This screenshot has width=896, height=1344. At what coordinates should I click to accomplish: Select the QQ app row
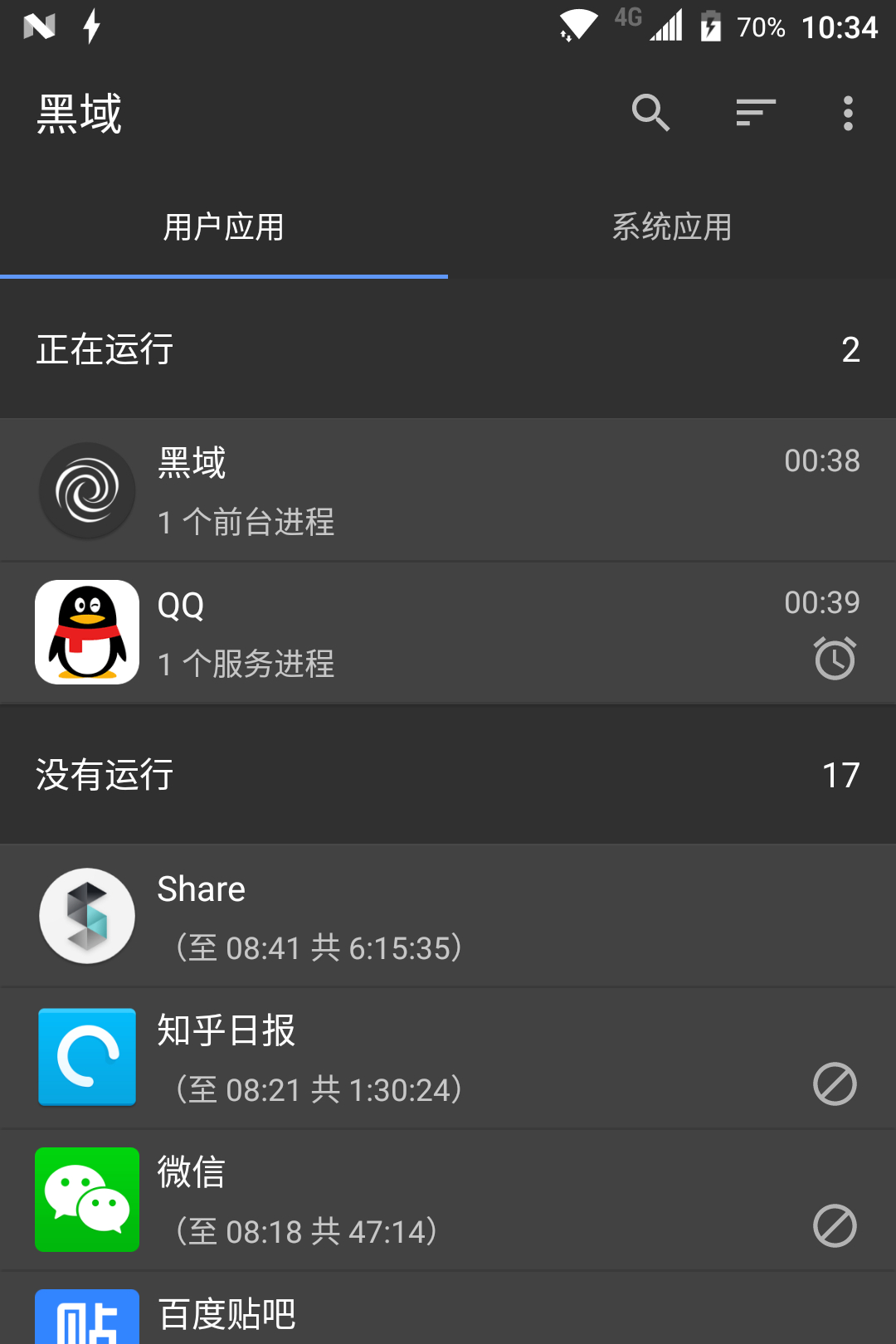tap(448, 633)
